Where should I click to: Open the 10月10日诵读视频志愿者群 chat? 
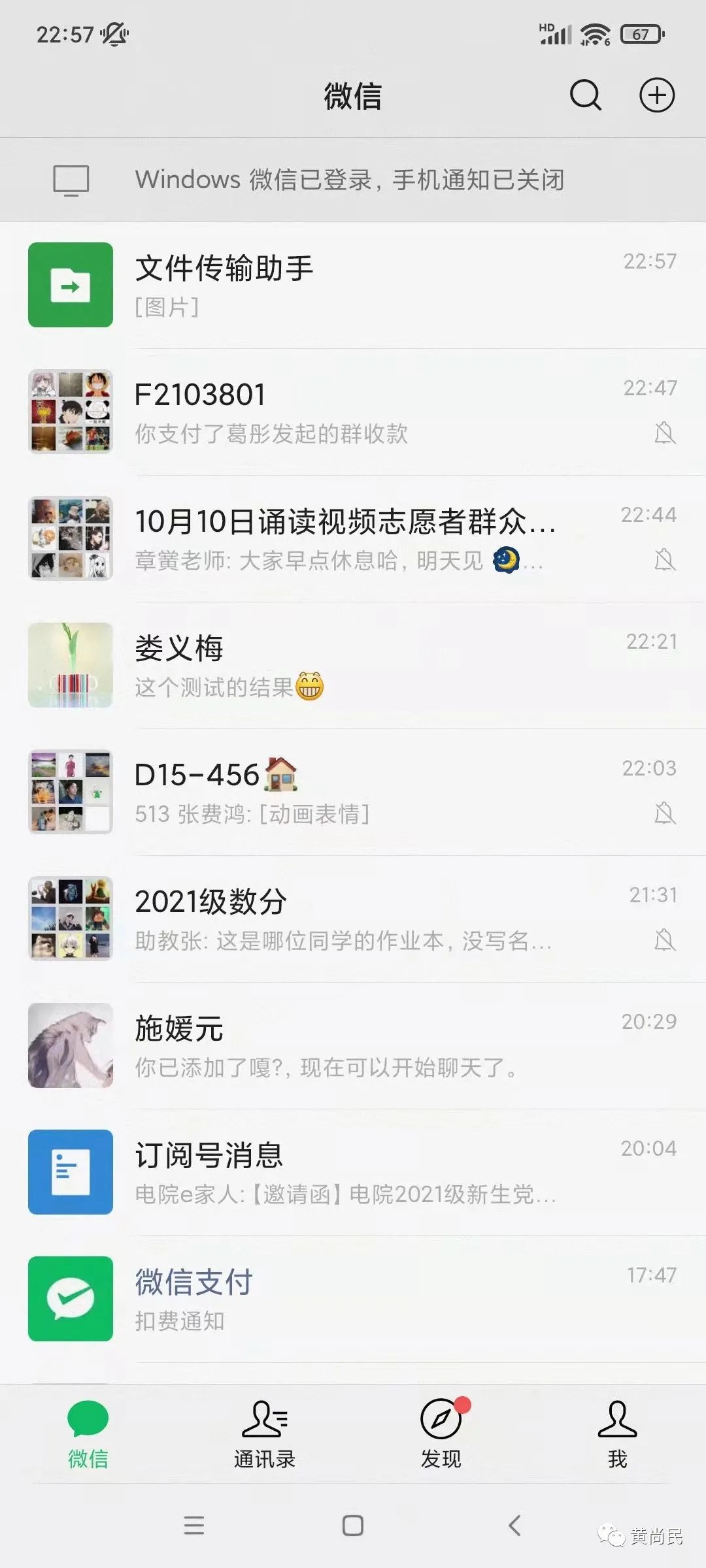(353, 538)
